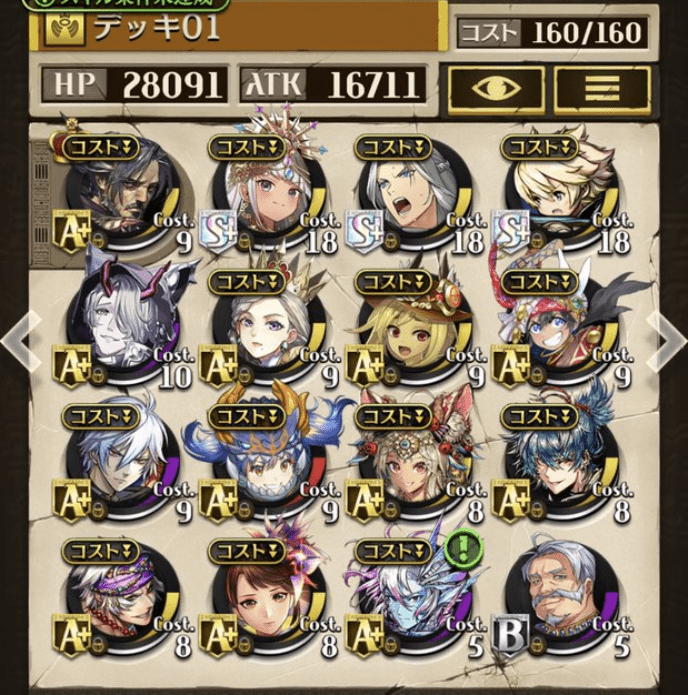Open the list menu button
Viewport: 688px width, 695px height.
click(602, 90)
